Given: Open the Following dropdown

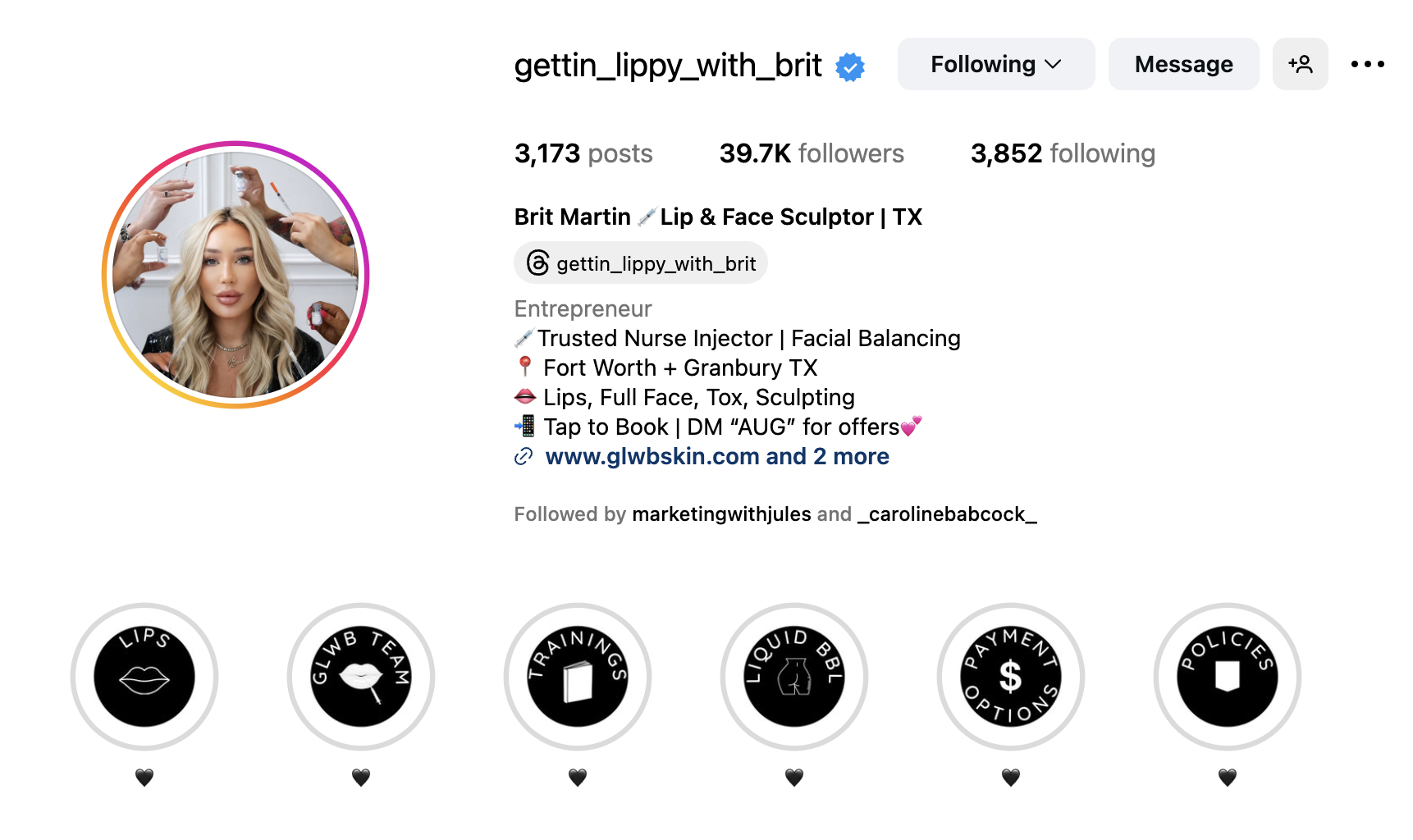Looking at the screenshot, I should (995, 64).
